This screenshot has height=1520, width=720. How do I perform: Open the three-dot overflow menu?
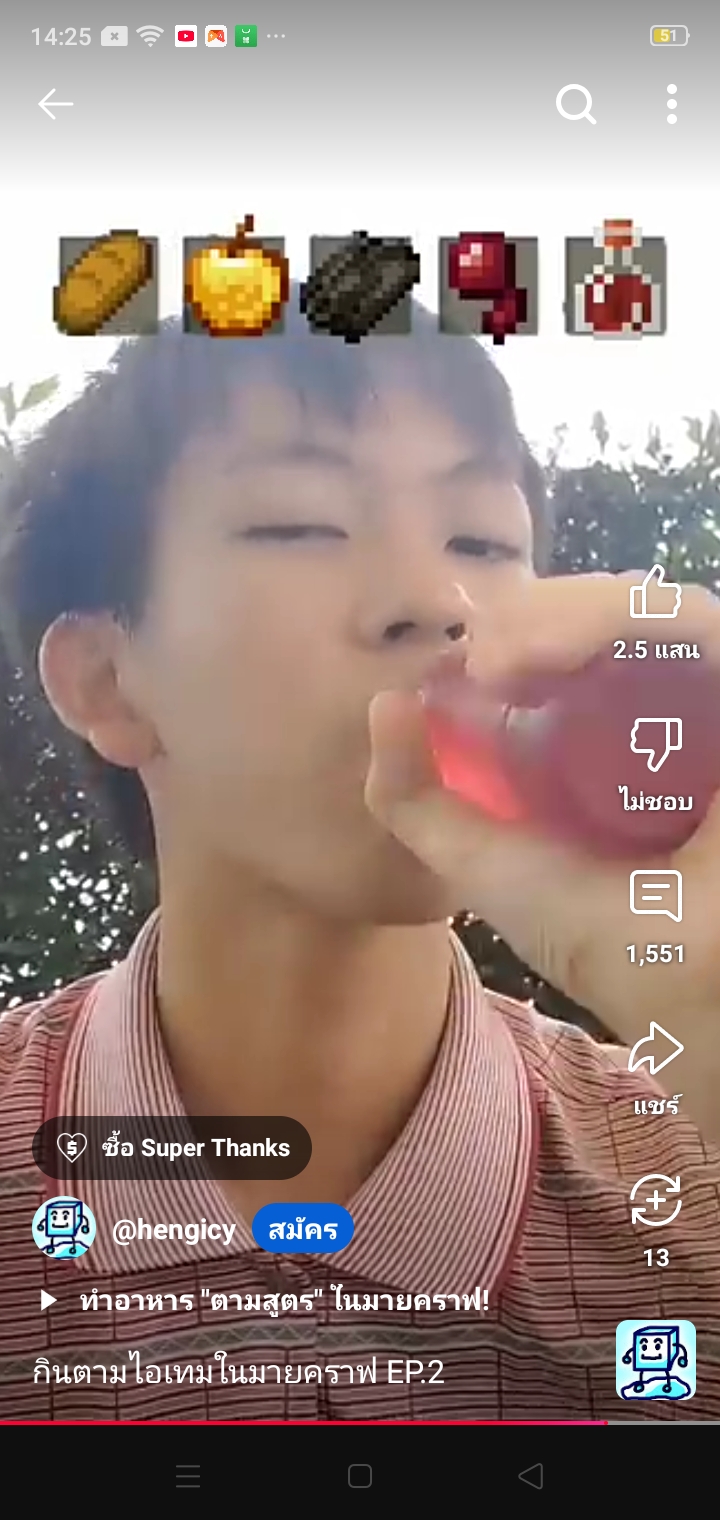(671, 104)
